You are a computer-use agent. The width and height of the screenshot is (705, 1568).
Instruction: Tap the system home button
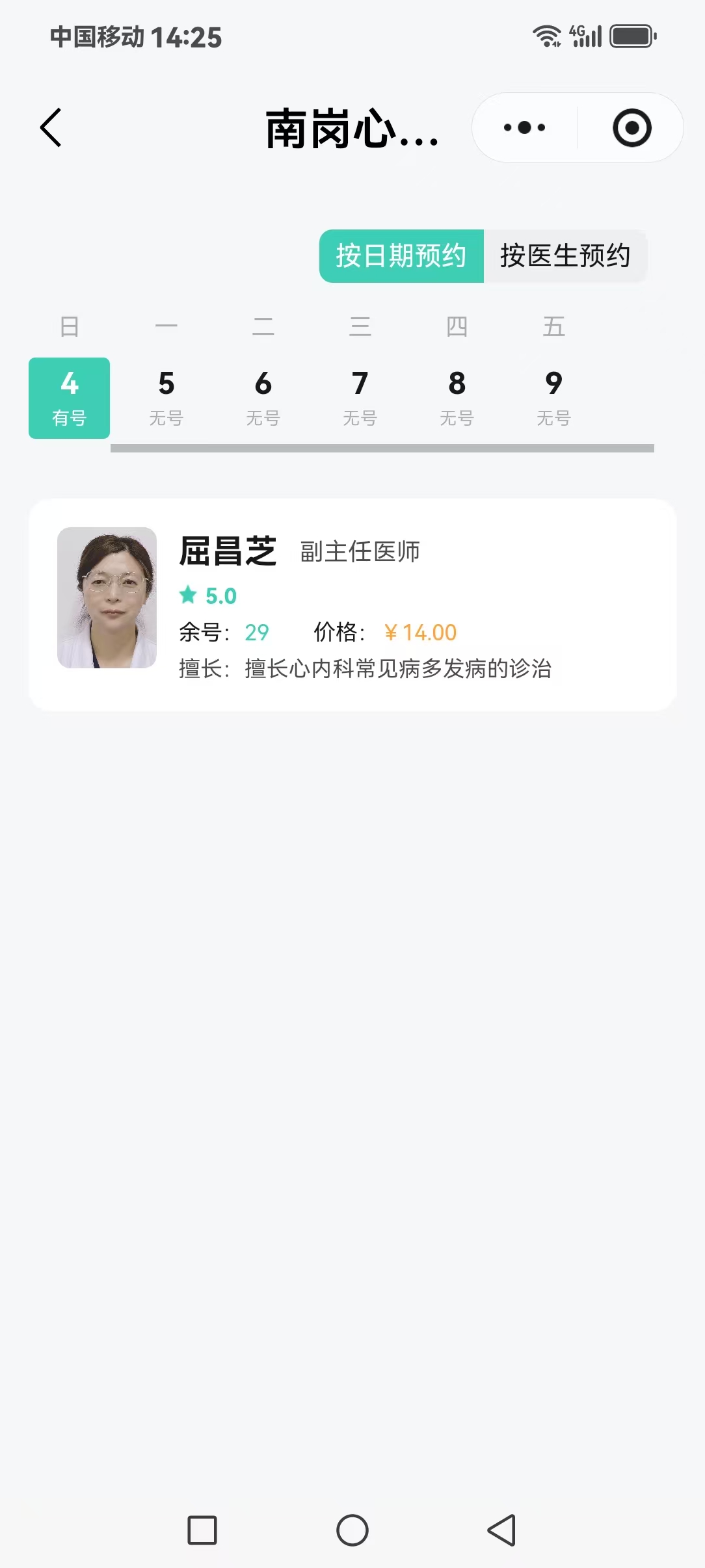tap(352, 1530)
